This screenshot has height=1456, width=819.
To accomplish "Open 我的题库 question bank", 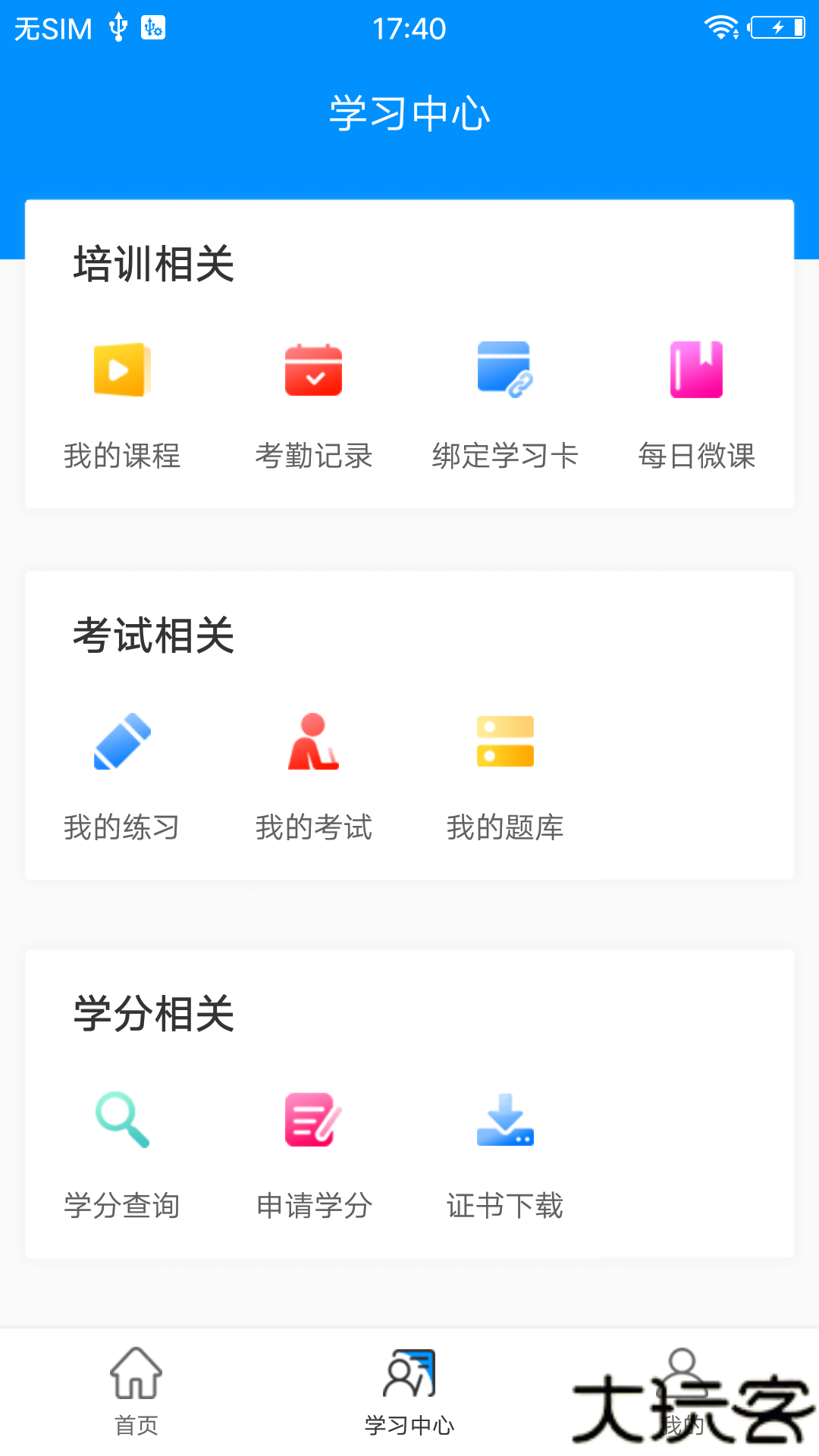I will tap(506, 773).
